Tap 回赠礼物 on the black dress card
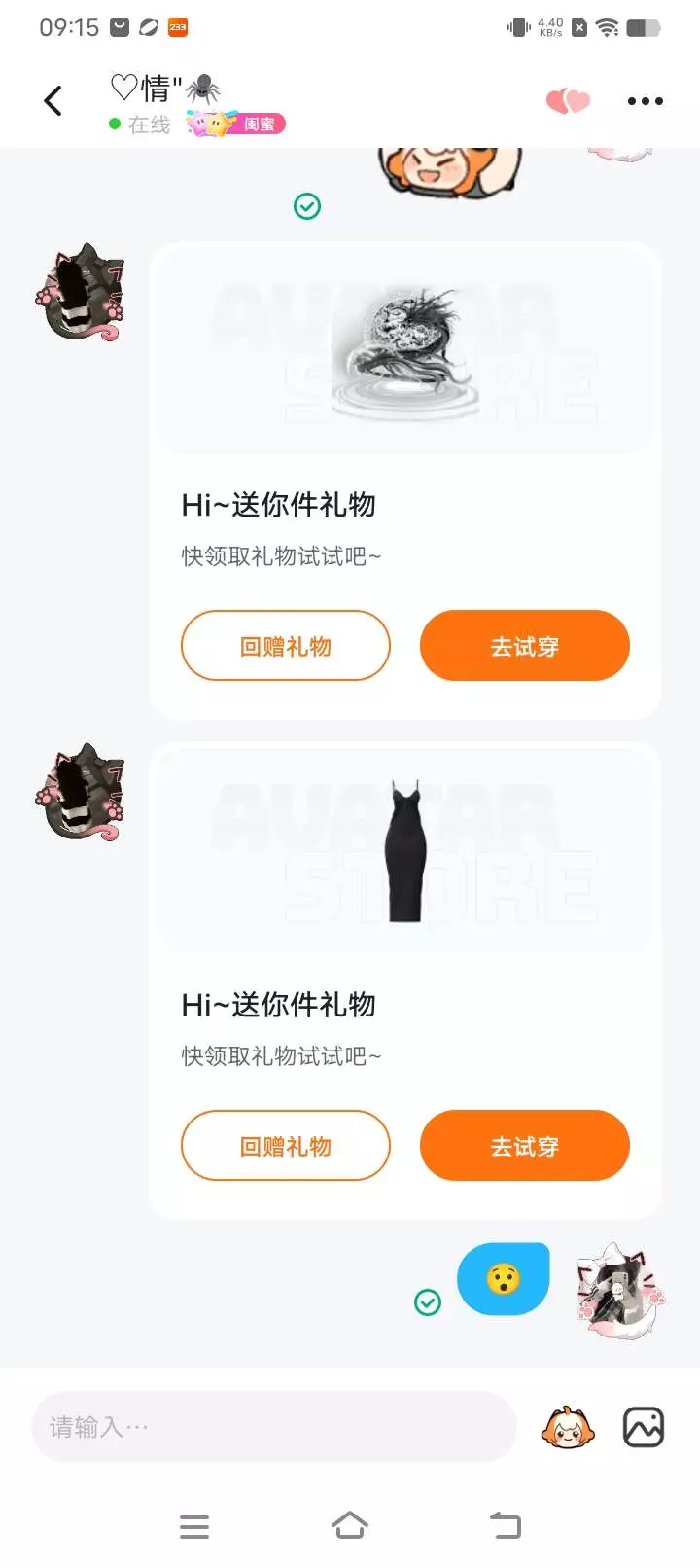 coord(286,1146)
